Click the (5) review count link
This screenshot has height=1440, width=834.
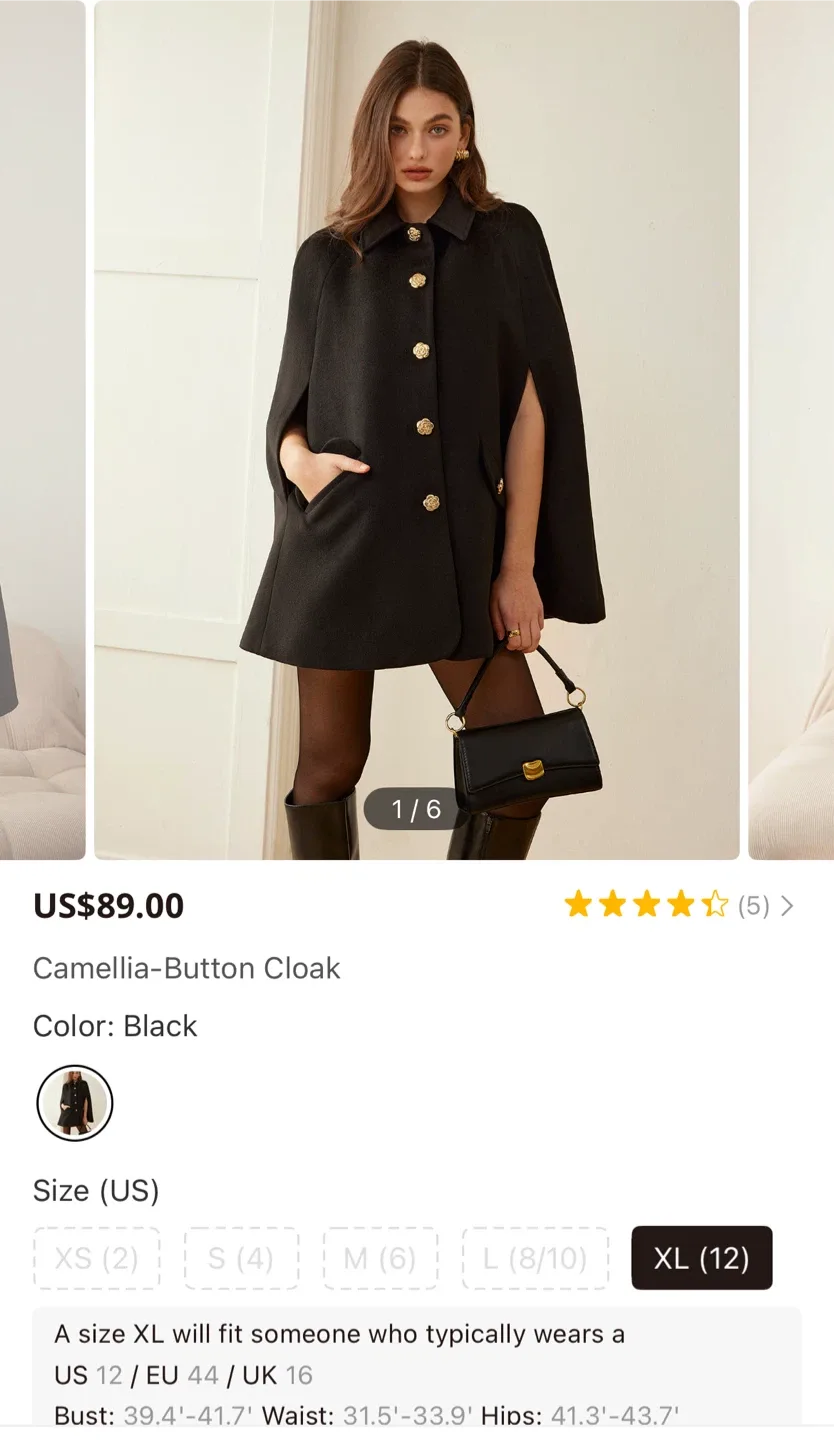click(755, 904)
